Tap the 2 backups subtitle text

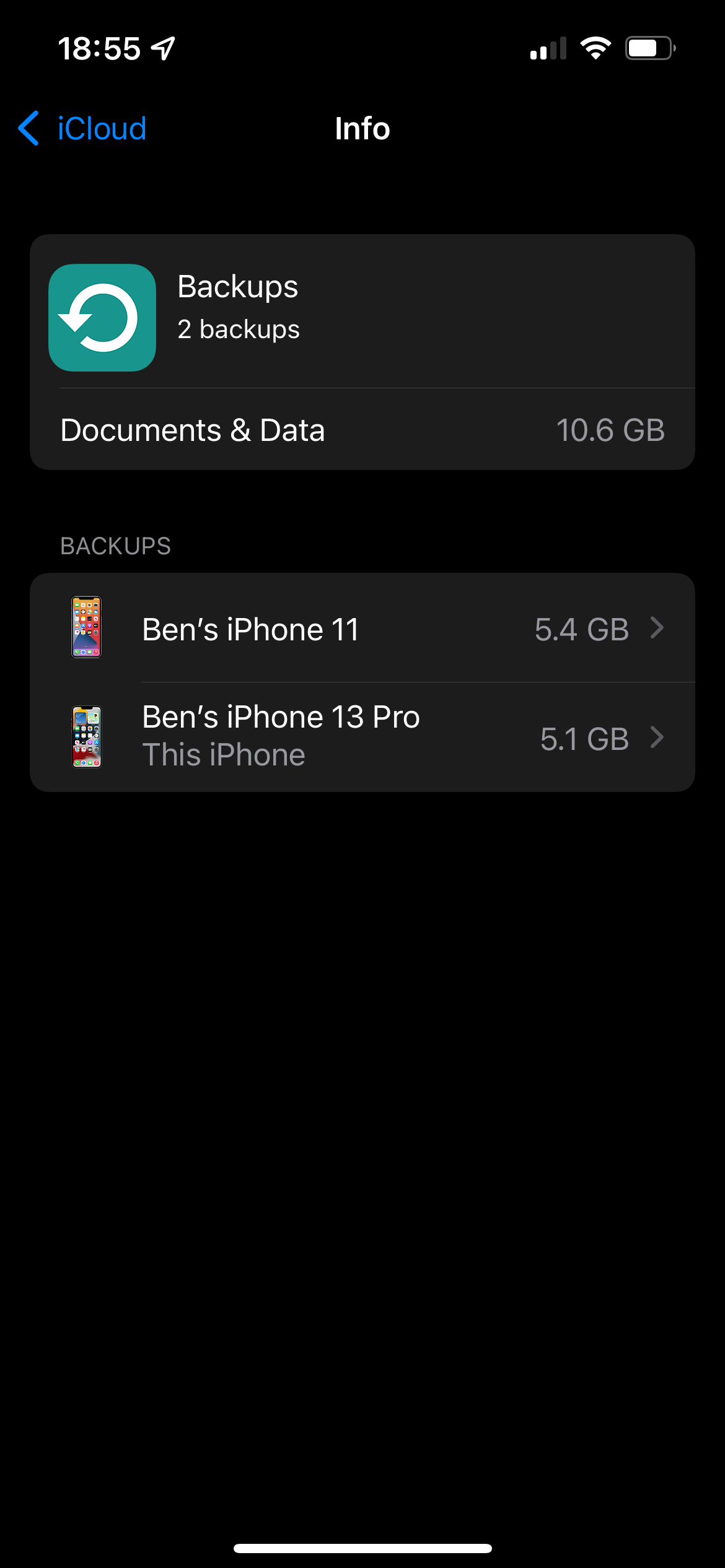click(x=237, y=329)
